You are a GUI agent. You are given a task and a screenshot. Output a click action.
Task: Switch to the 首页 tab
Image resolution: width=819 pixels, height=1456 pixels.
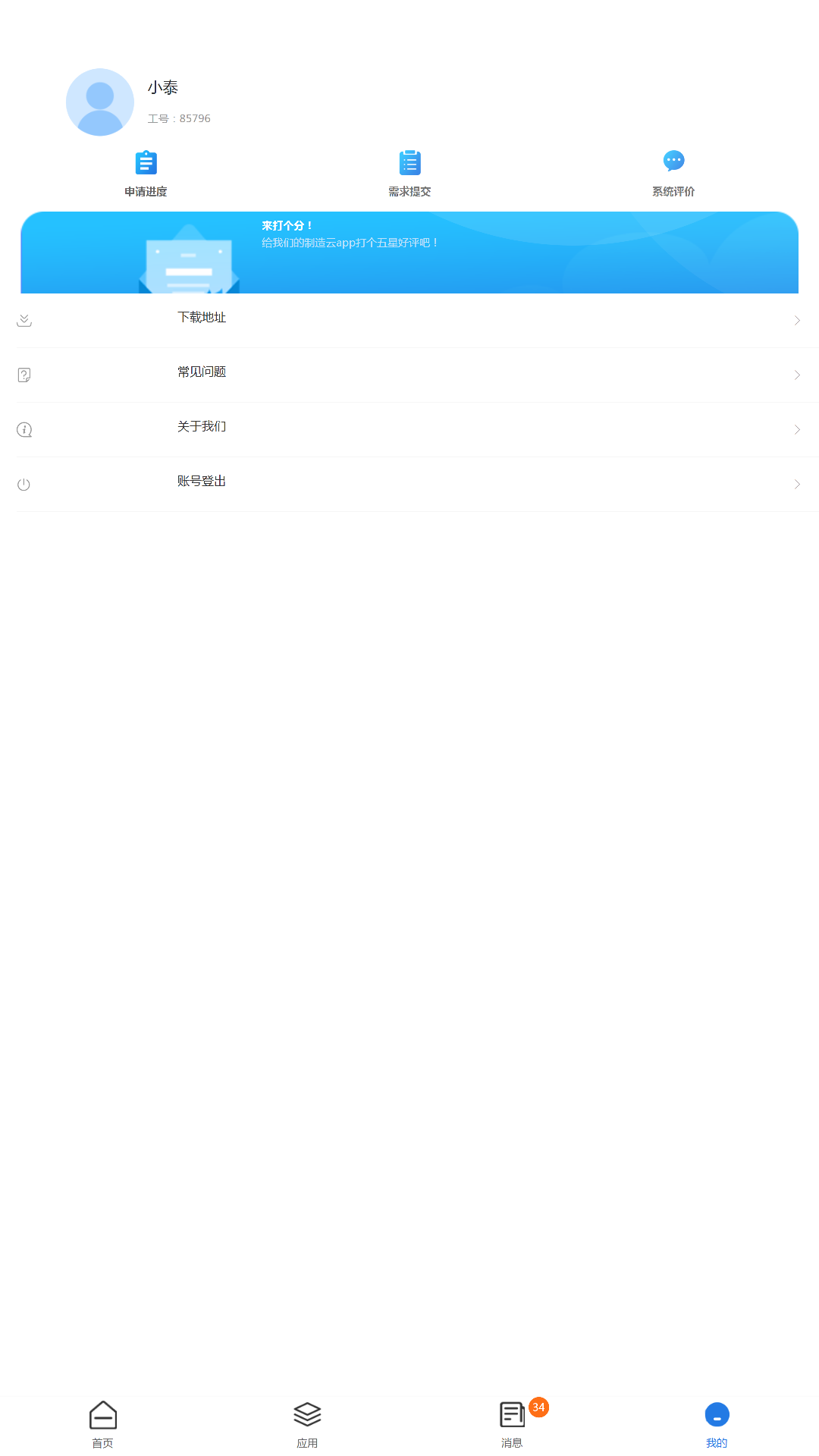[x=102, y=1423]
